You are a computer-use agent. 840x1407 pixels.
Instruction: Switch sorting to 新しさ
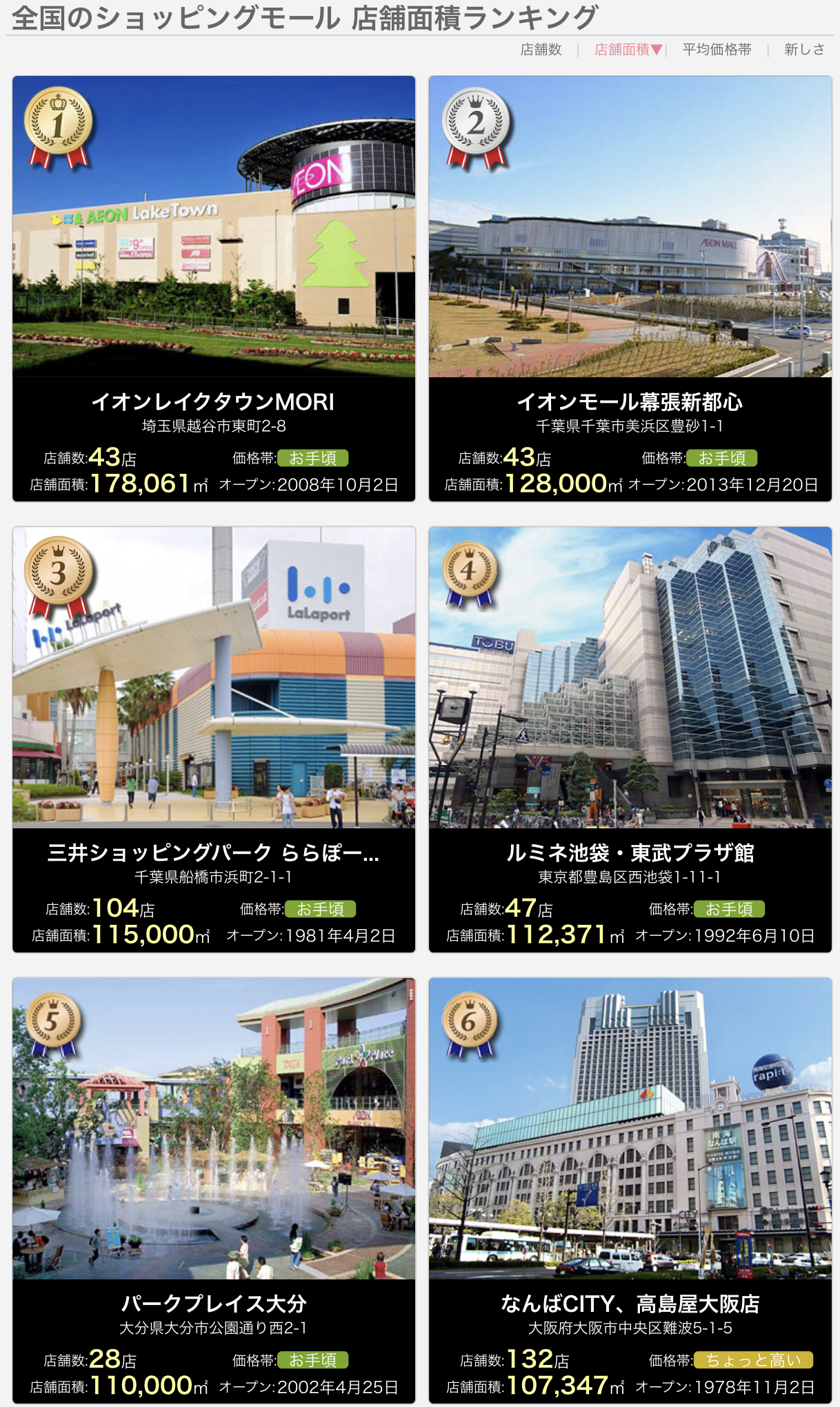803,50
